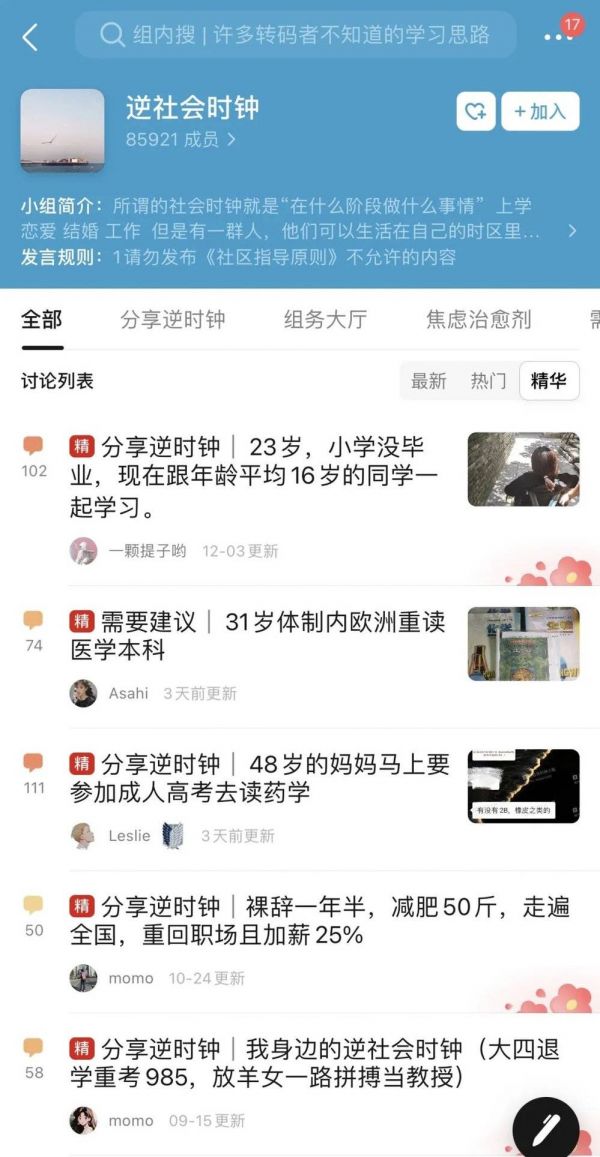Image resolution: width=600 pixels, height=1157 pixels.
Task: Go back using the top arrow
Action: [x=30, y=37]
